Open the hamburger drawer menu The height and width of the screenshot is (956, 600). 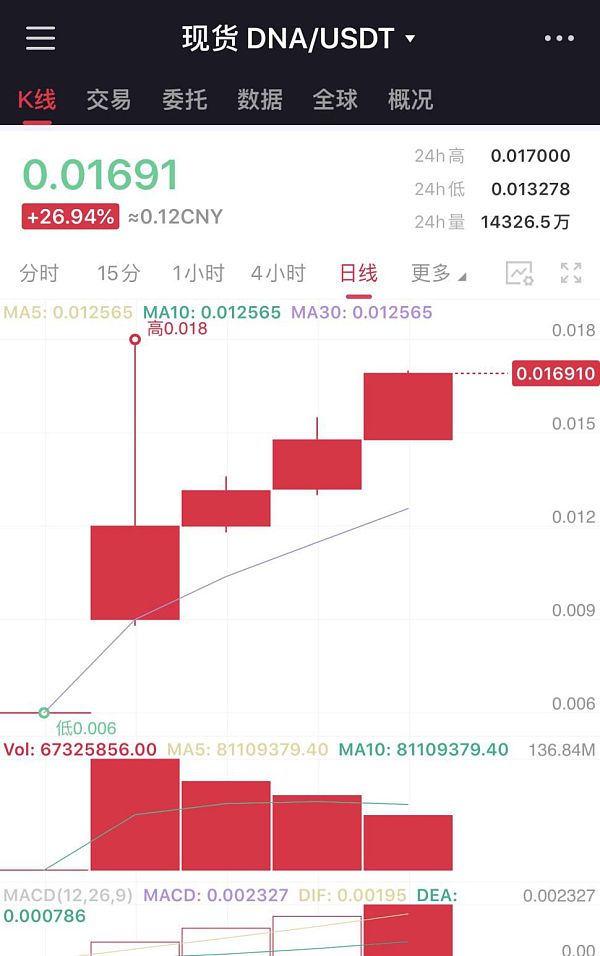[x=41, y=39]
